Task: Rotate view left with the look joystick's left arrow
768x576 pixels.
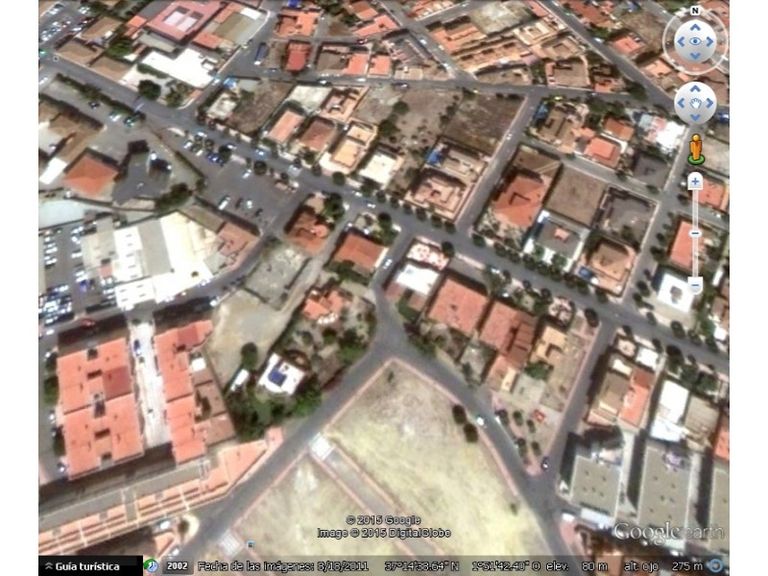Action: [x=681, y=42]
